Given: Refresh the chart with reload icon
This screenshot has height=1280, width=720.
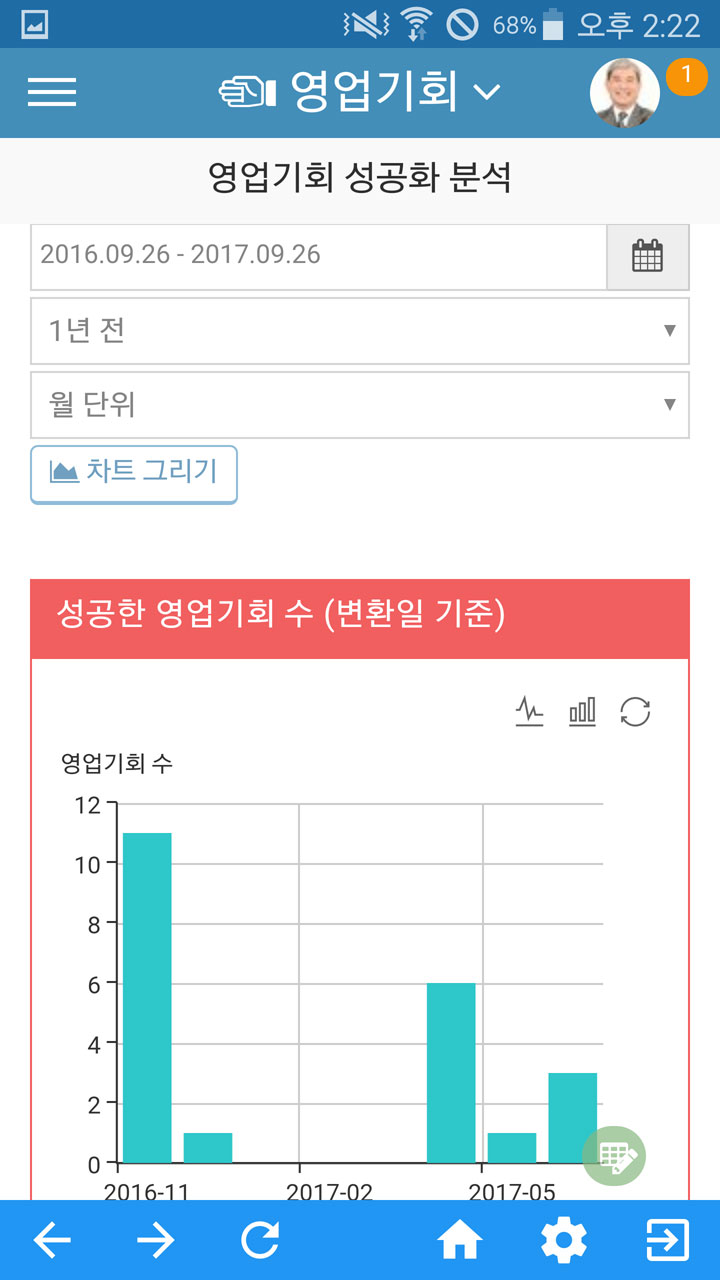Looking at the screenshot, I should coord(635,712).
